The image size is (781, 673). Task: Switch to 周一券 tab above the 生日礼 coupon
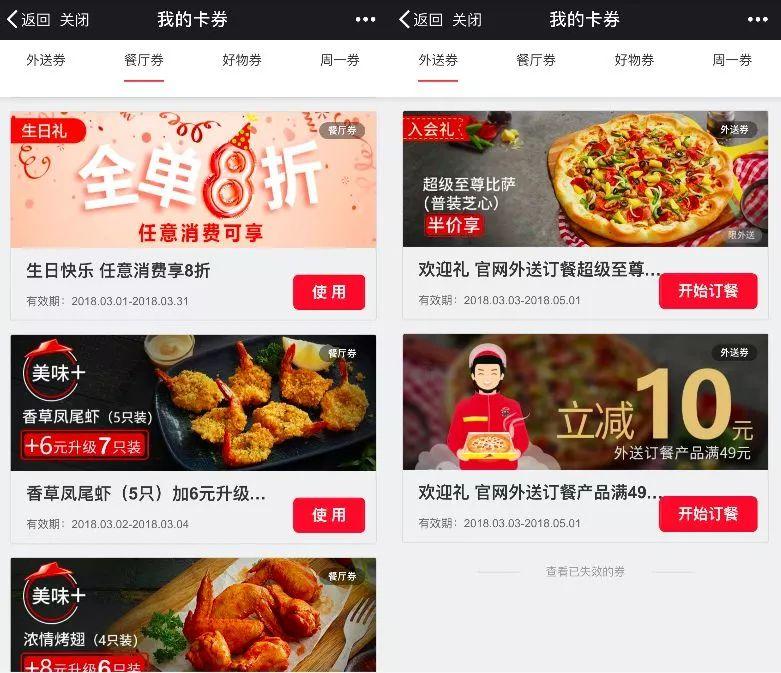340,60
